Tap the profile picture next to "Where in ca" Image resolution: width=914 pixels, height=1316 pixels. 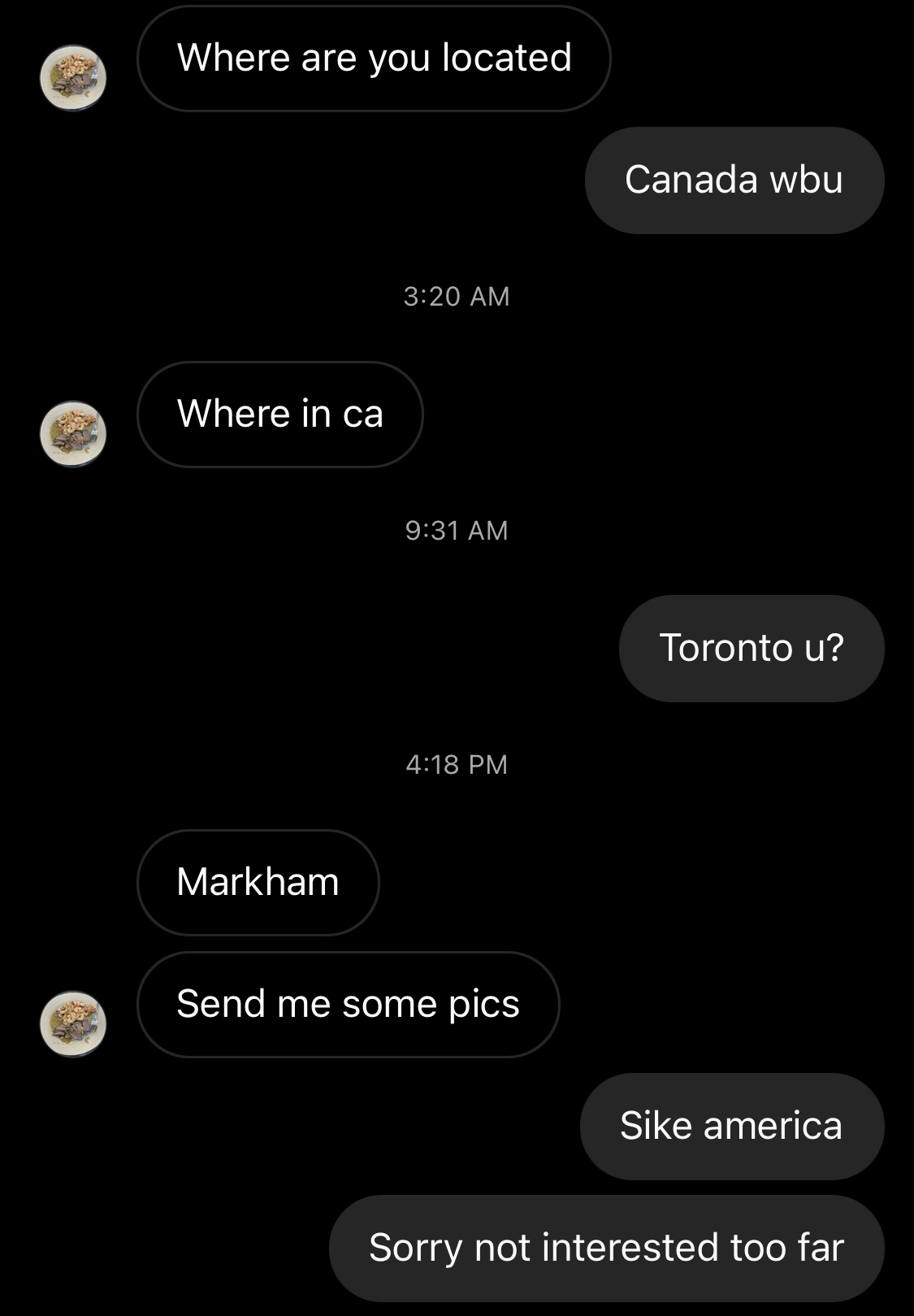[73, 433]
